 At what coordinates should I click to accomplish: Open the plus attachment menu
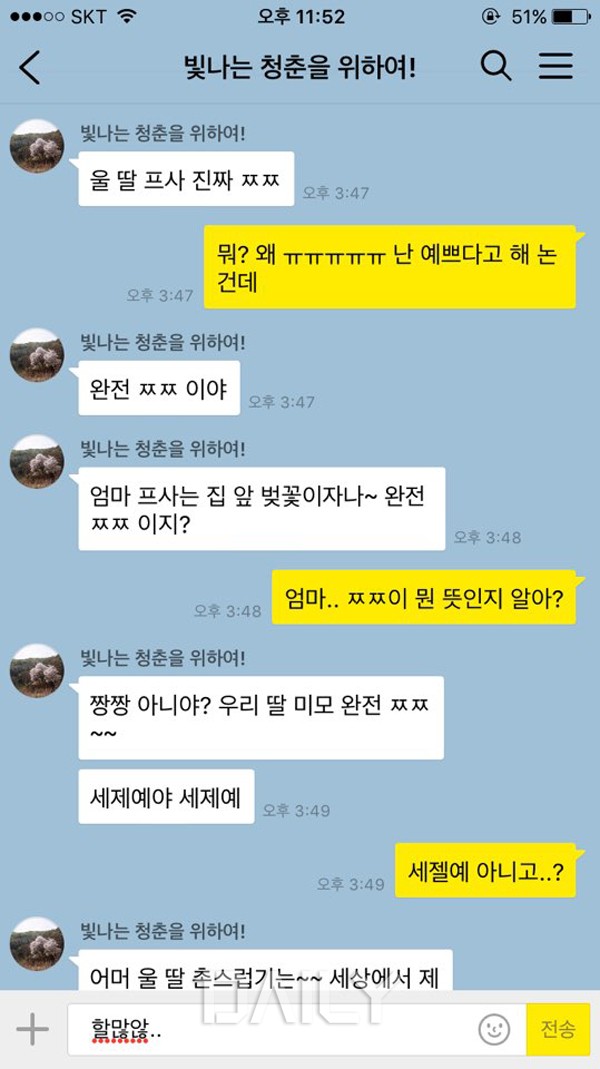[32, 1028]
